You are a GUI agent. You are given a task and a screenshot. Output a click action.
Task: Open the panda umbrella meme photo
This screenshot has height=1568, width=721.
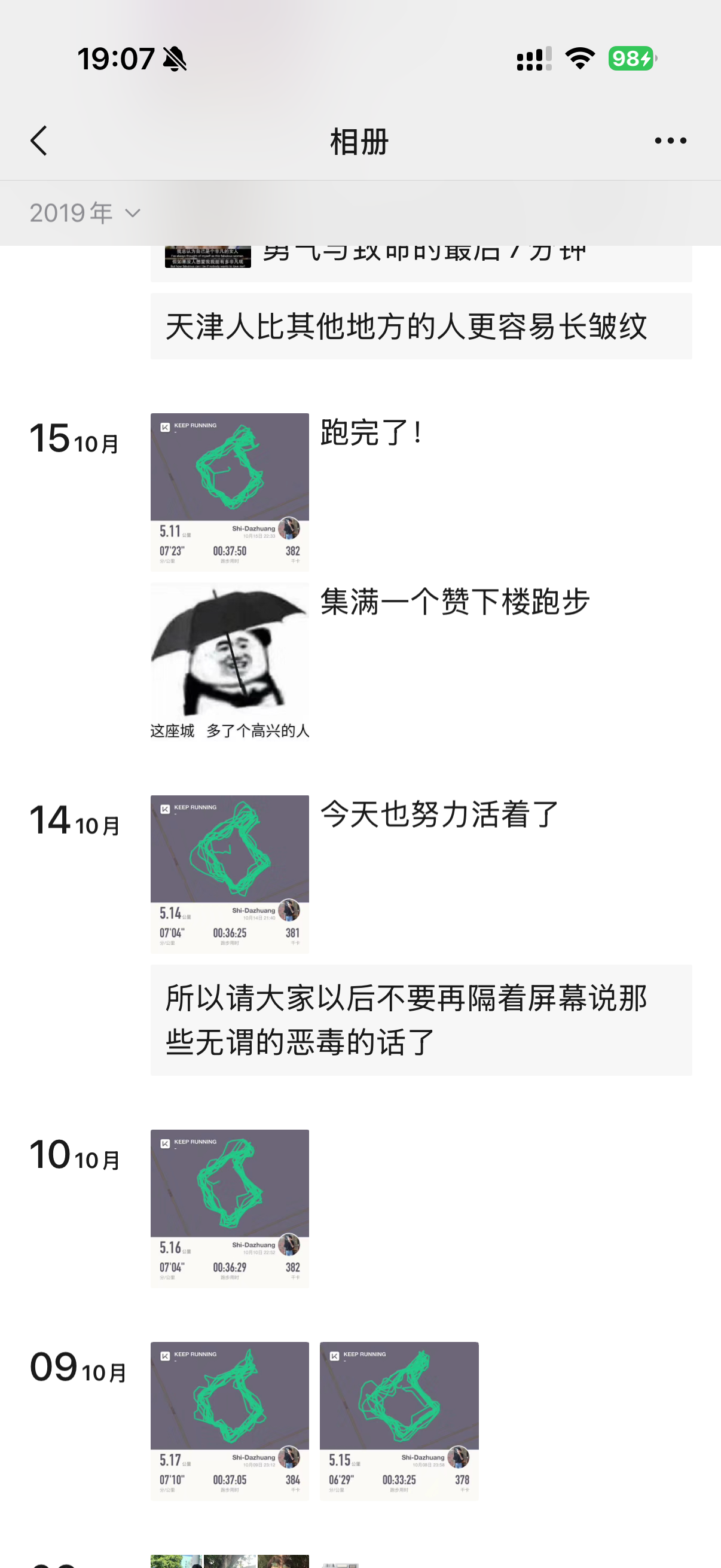pyautogui.click(x=230, y=660)
